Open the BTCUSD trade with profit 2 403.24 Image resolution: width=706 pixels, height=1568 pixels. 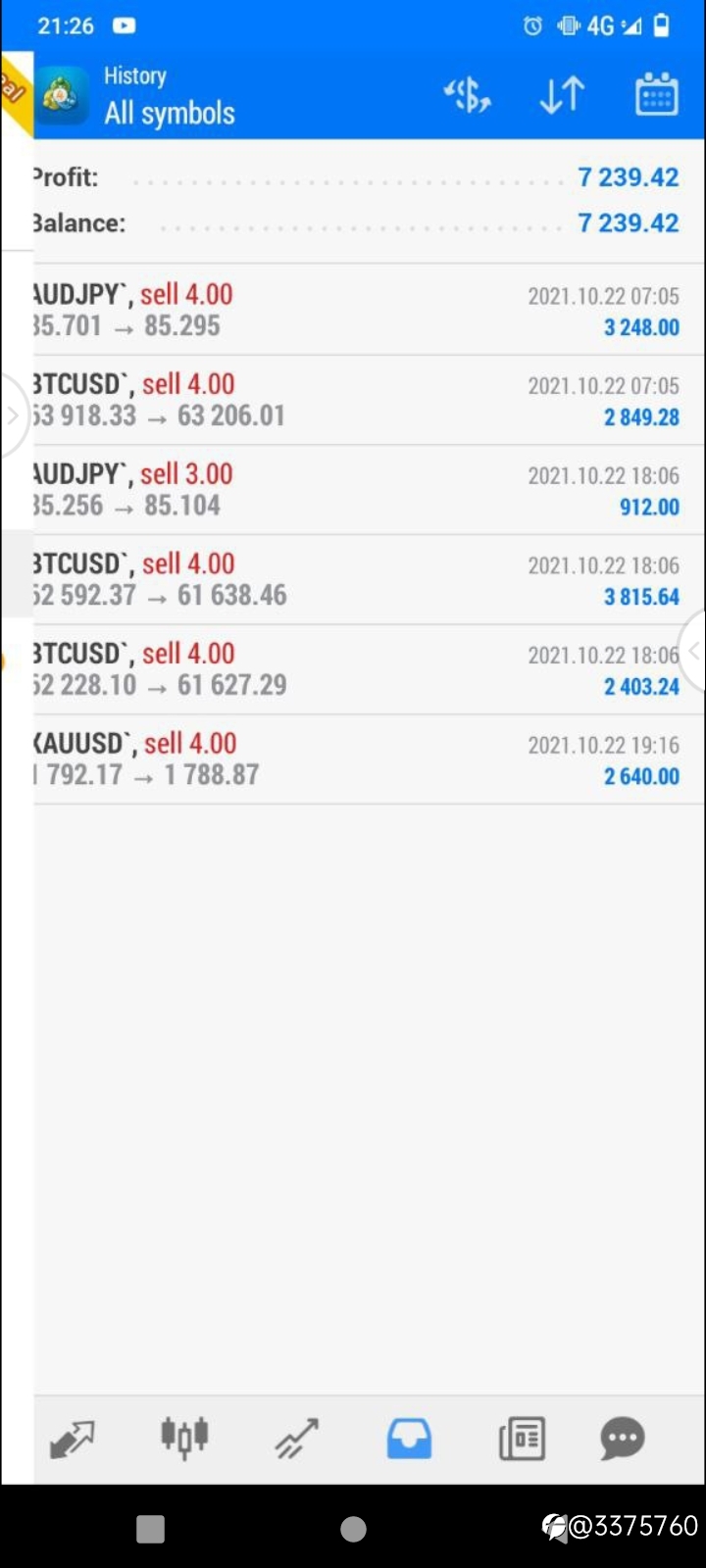369,669
